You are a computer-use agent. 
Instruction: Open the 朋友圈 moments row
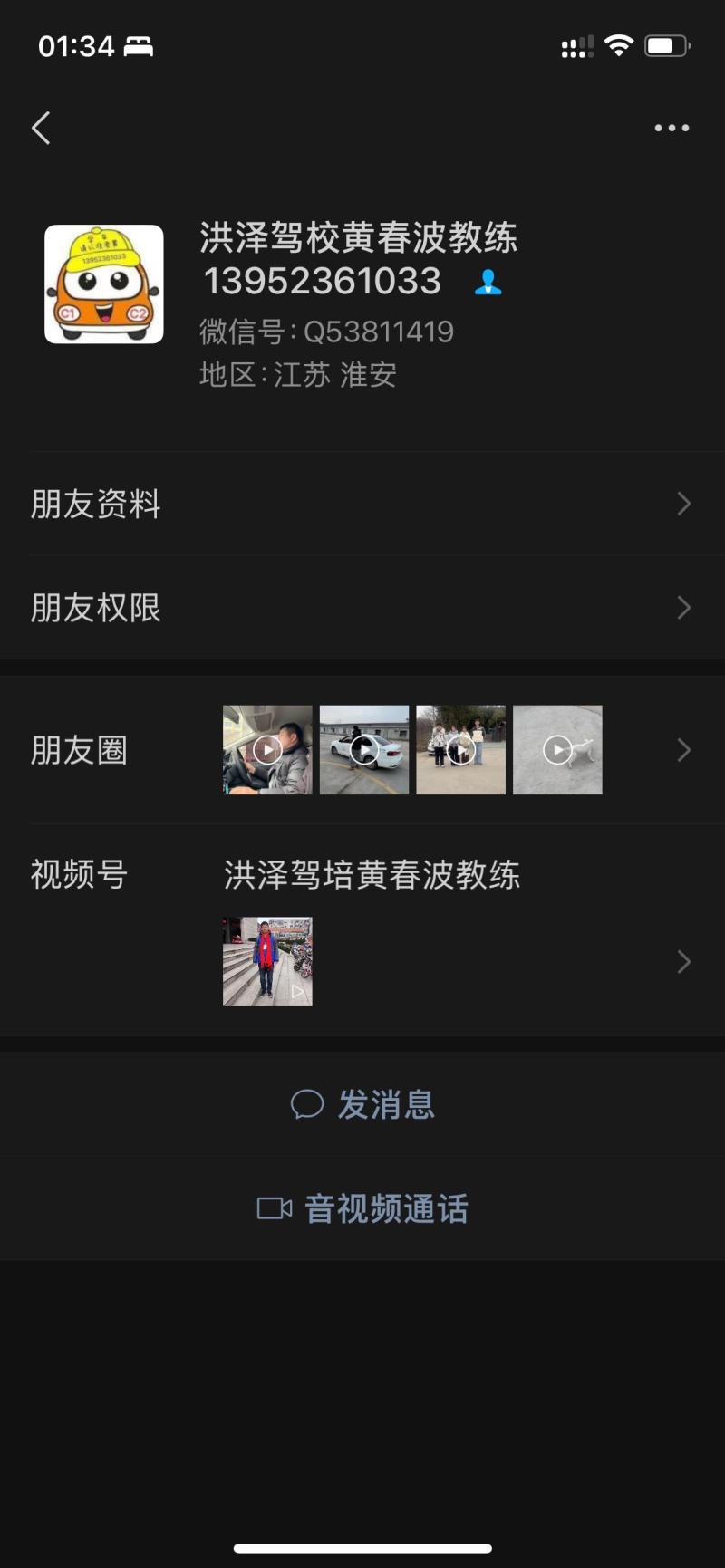point(362,750)
